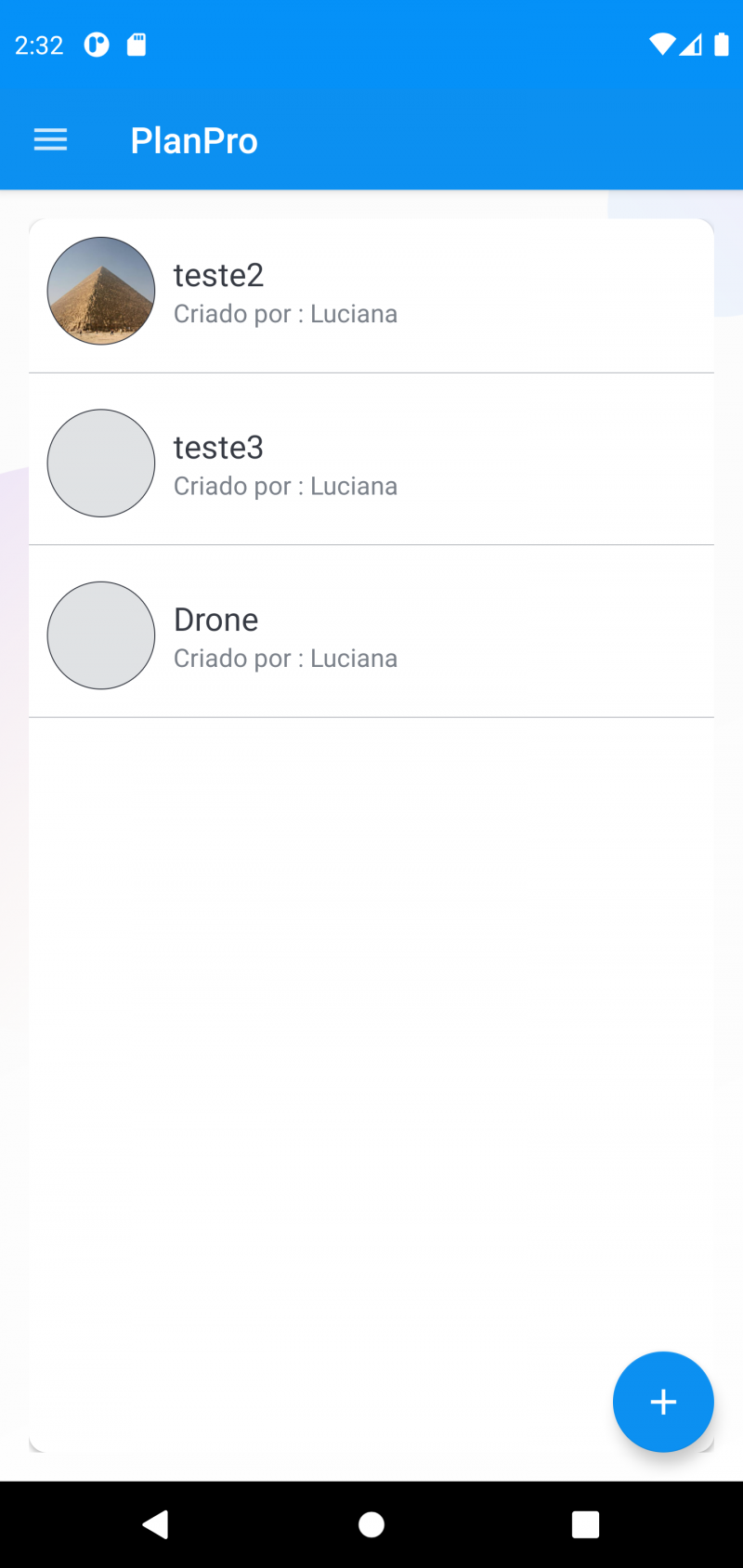Open the teste3 project row
Viewport: 743px width, 1568px height.
371,460
